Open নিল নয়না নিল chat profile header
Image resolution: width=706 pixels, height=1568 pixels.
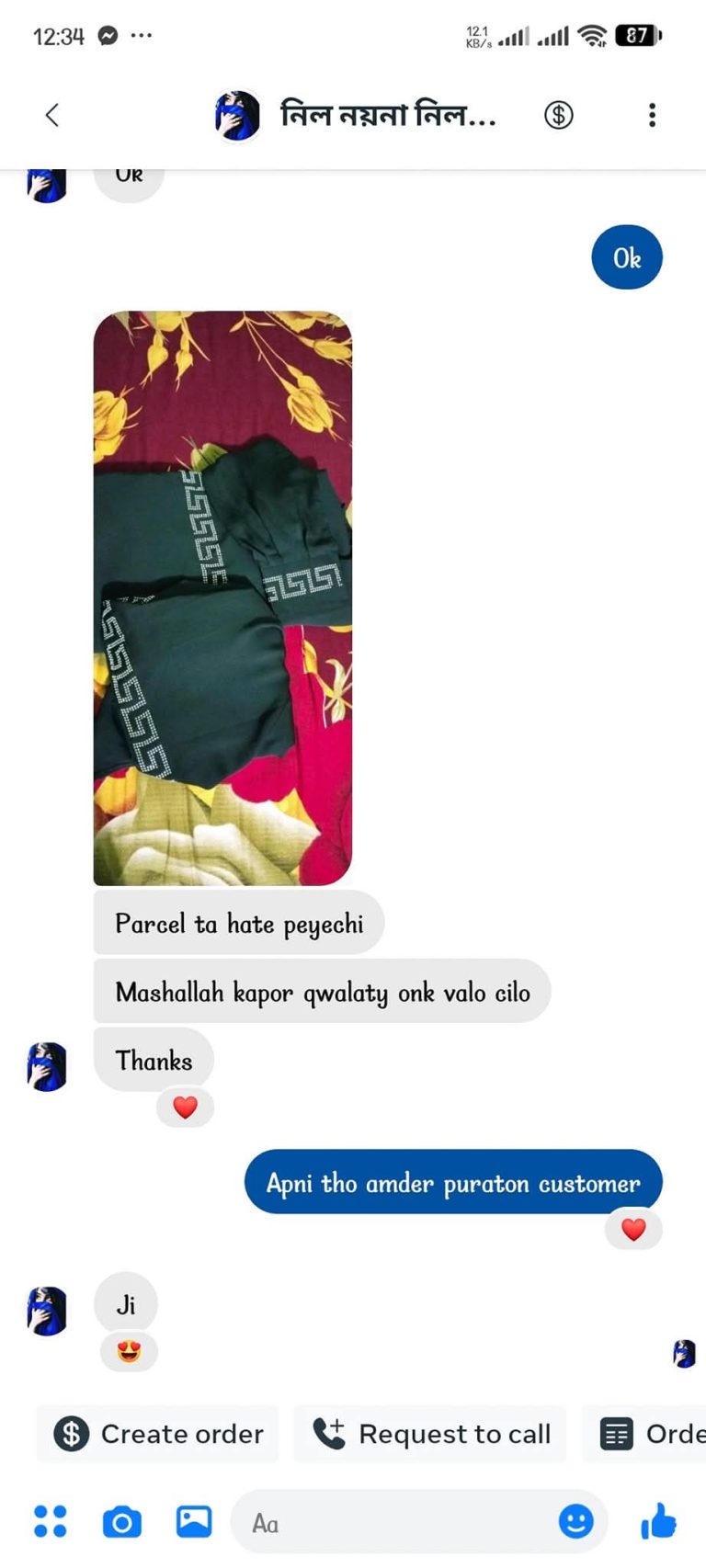coord(386,115)
